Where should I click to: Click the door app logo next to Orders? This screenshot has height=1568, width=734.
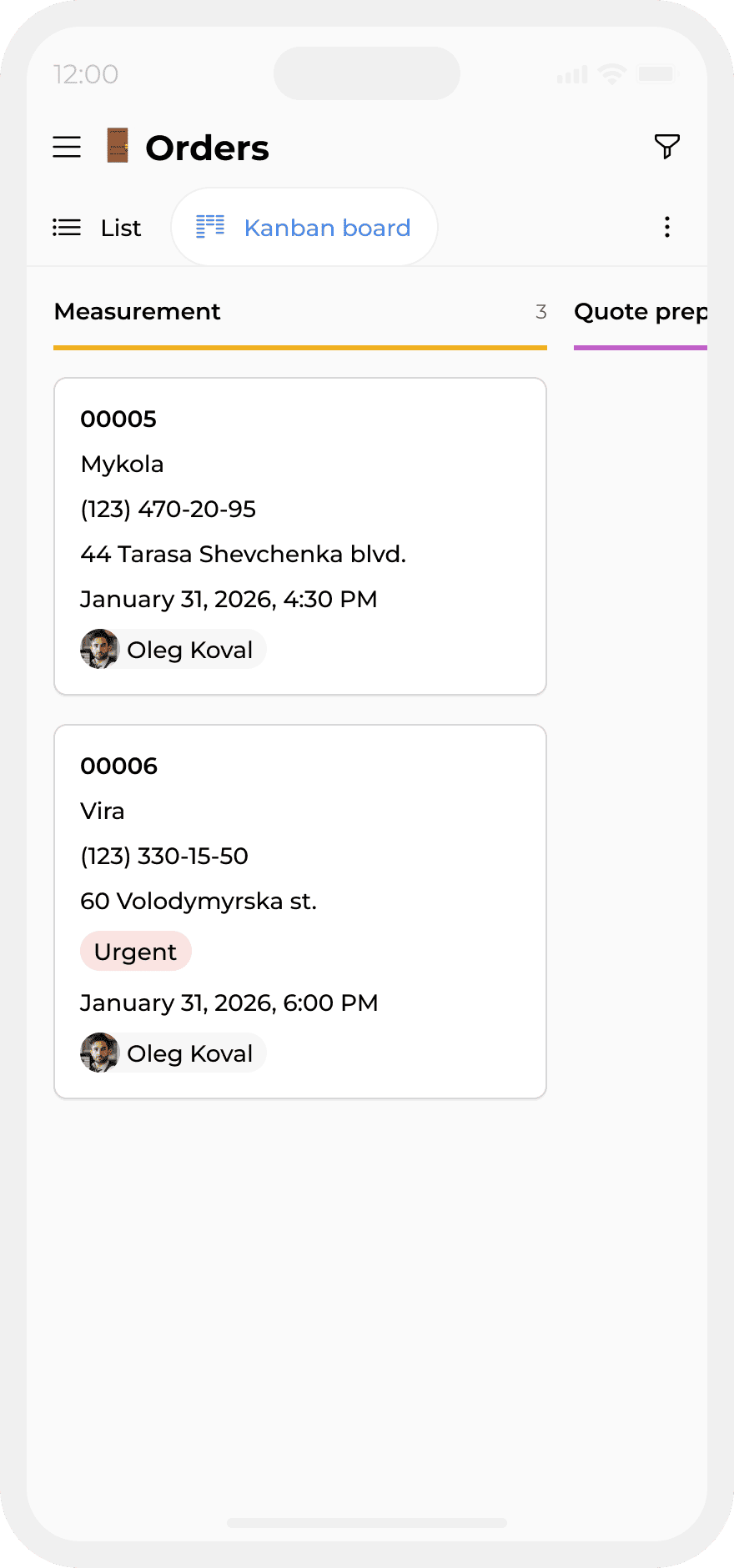point(116,147)
